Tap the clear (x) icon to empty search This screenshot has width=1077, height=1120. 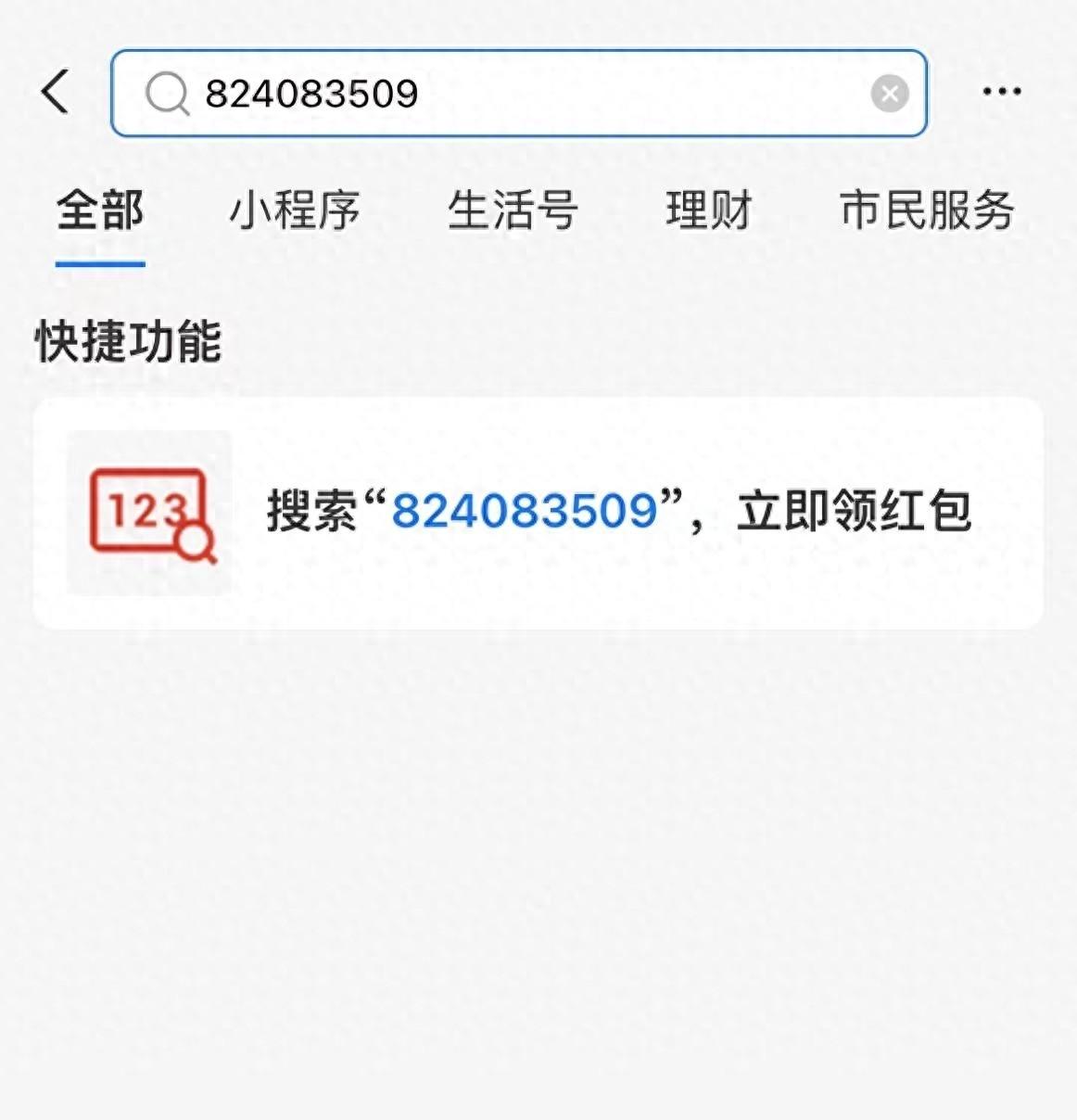[889, 91]
